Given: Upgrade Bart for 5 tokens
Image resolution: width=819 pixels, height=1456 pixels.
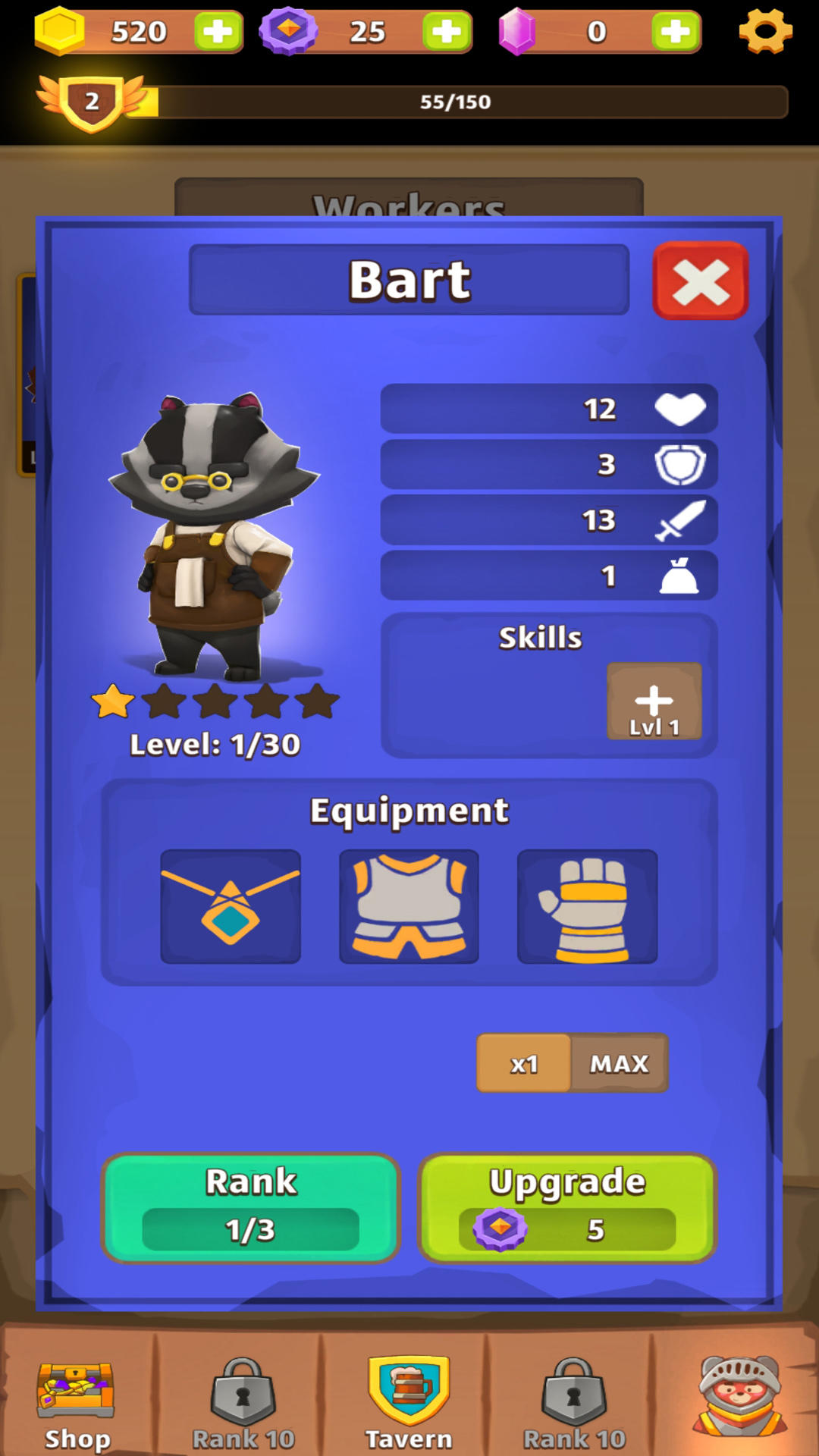Looking at the screenshot, I should (567, 1208).
